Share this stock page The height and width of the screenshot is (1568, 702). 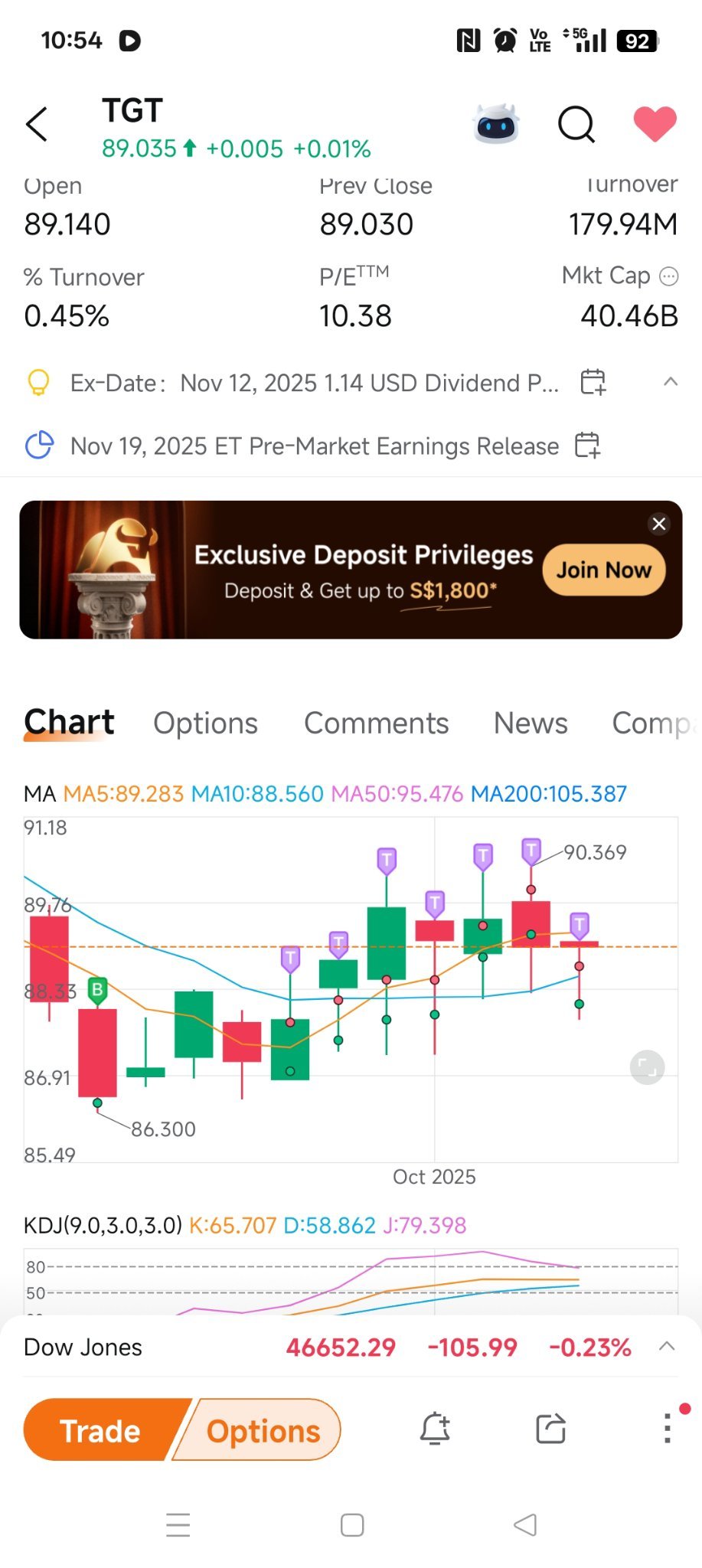click(x=551, y=1429)
